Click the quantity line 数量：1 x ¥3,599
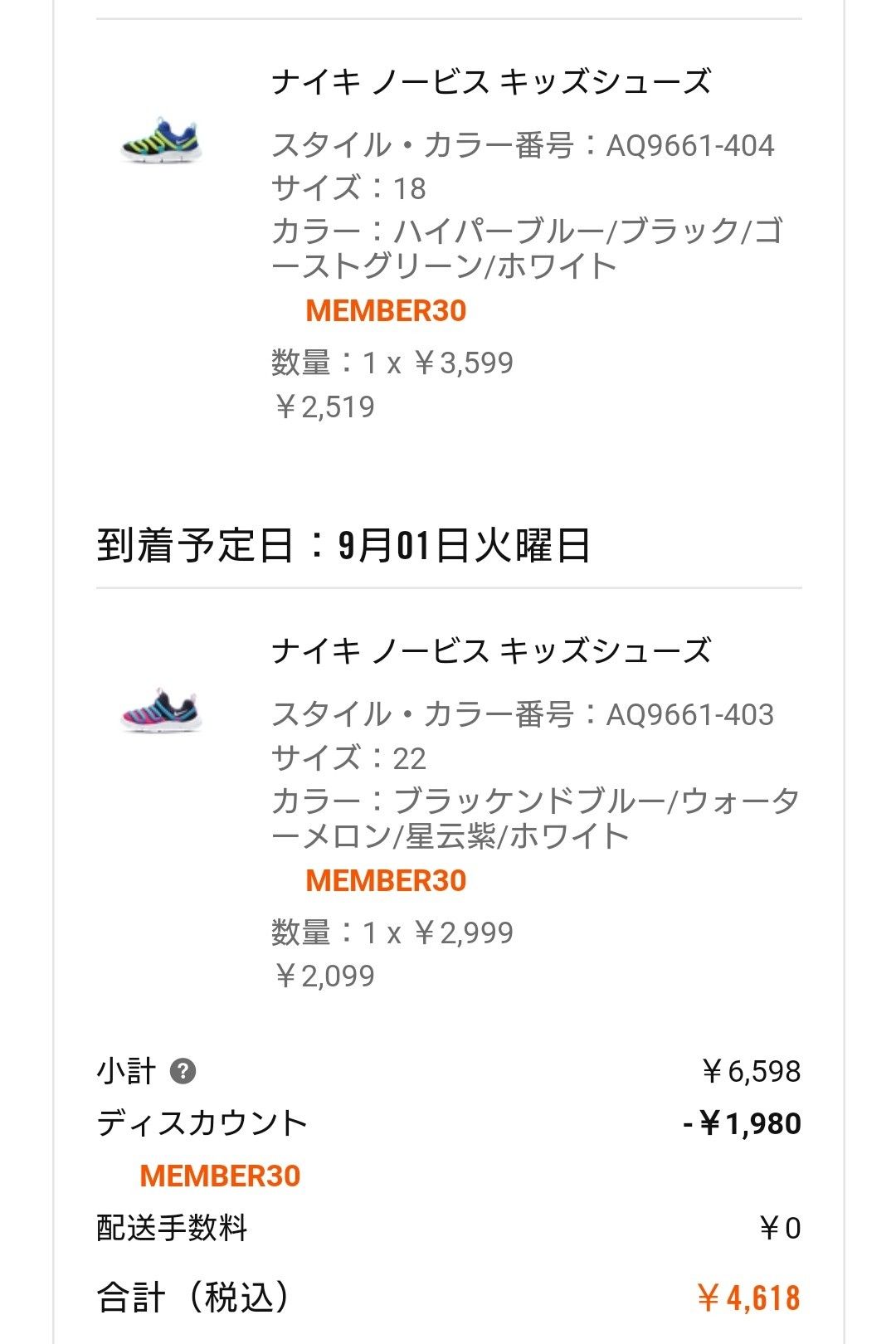This screenshot has height=1344, width=896. [394, 360]
